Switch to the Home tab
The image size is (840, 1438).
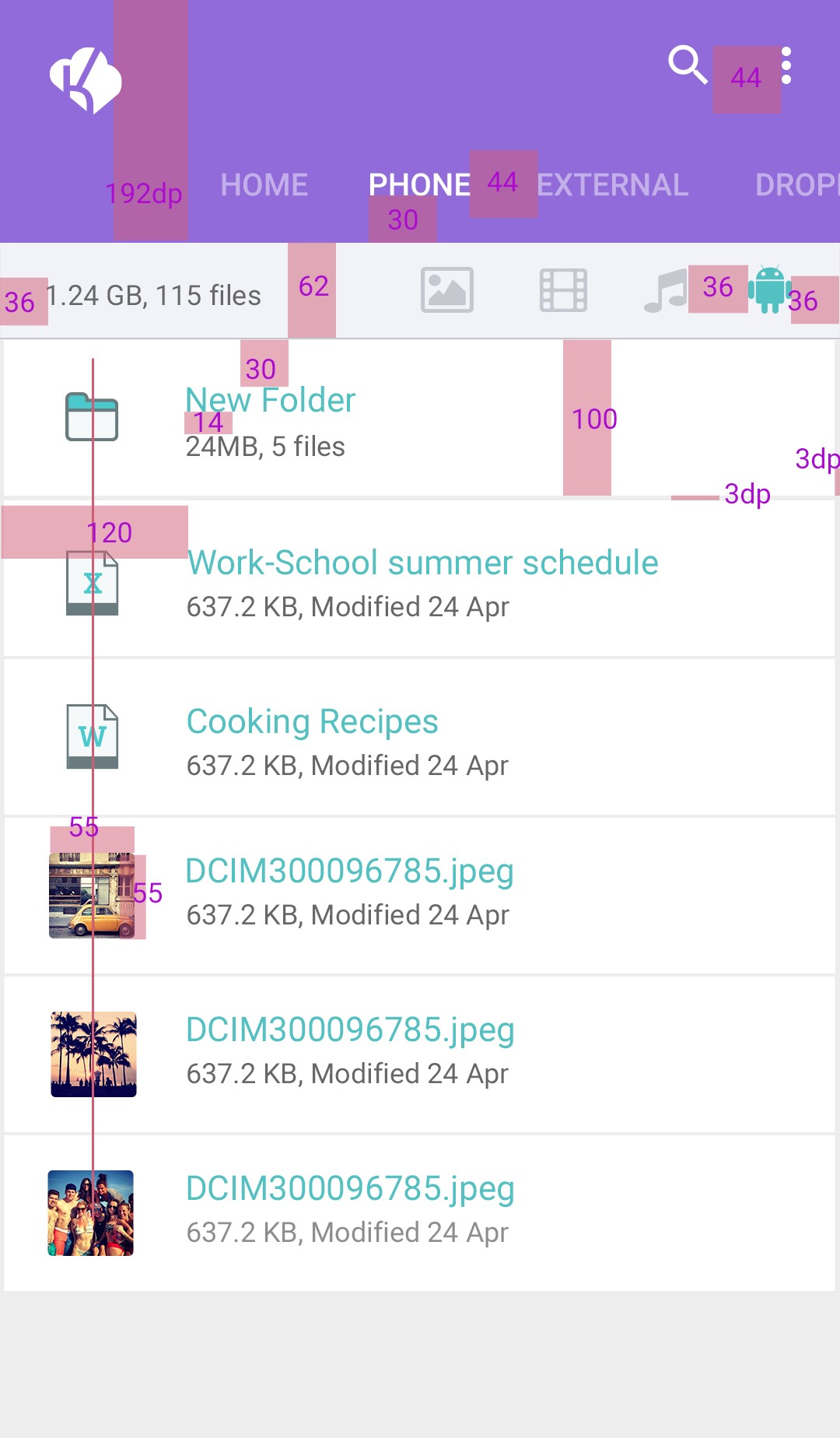264,185
